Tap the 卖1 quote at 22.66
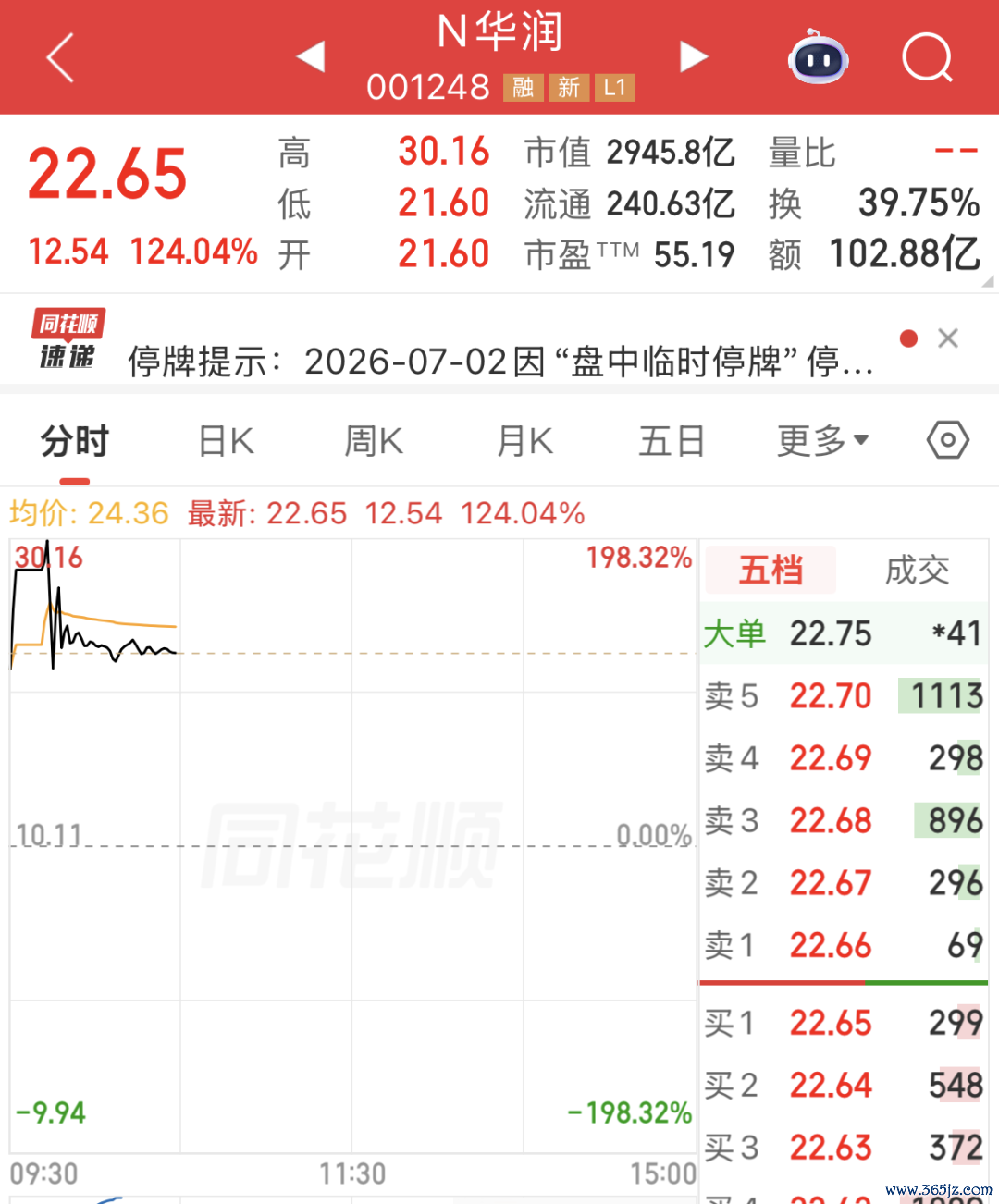This screenshot has width=999, height=1204. [844, 945]
